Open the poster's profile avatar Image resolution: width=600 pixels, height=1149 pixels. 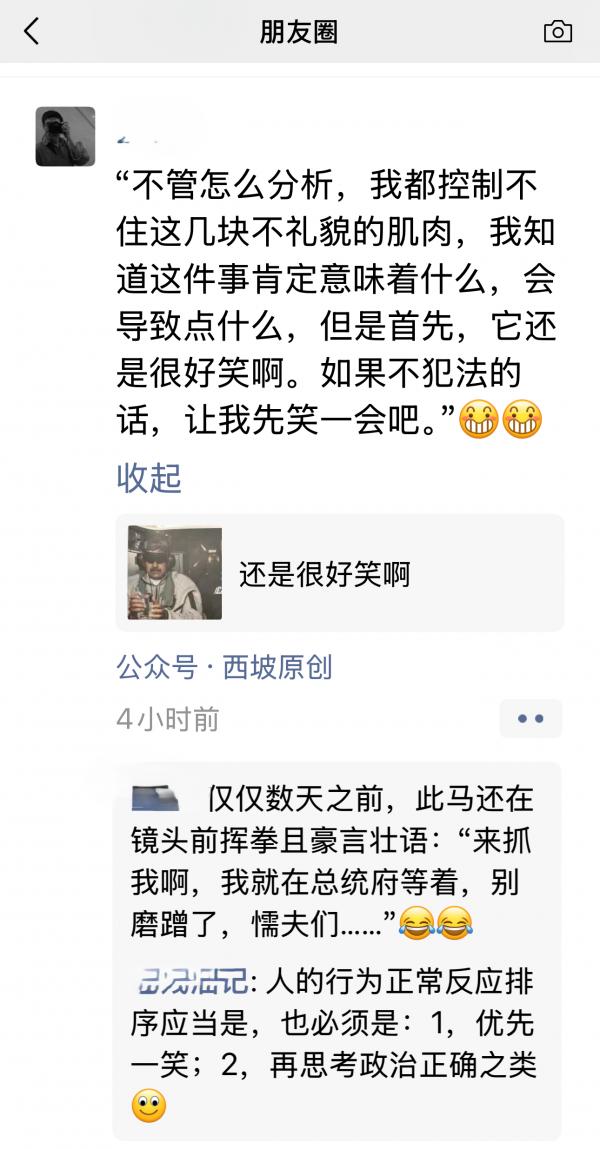pos(65,136)
